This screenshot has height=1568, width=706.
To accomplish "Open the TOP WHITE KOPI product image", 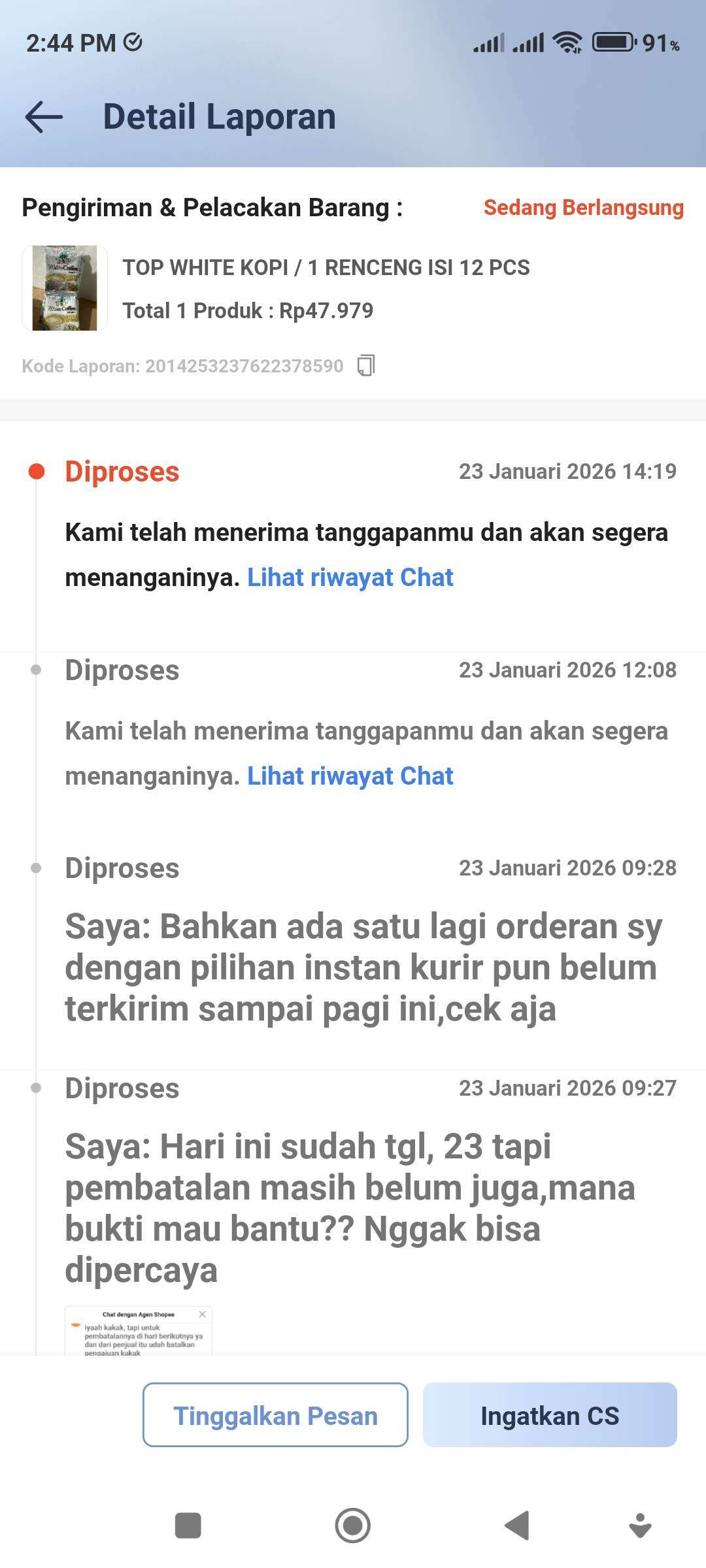I will 65,288.
